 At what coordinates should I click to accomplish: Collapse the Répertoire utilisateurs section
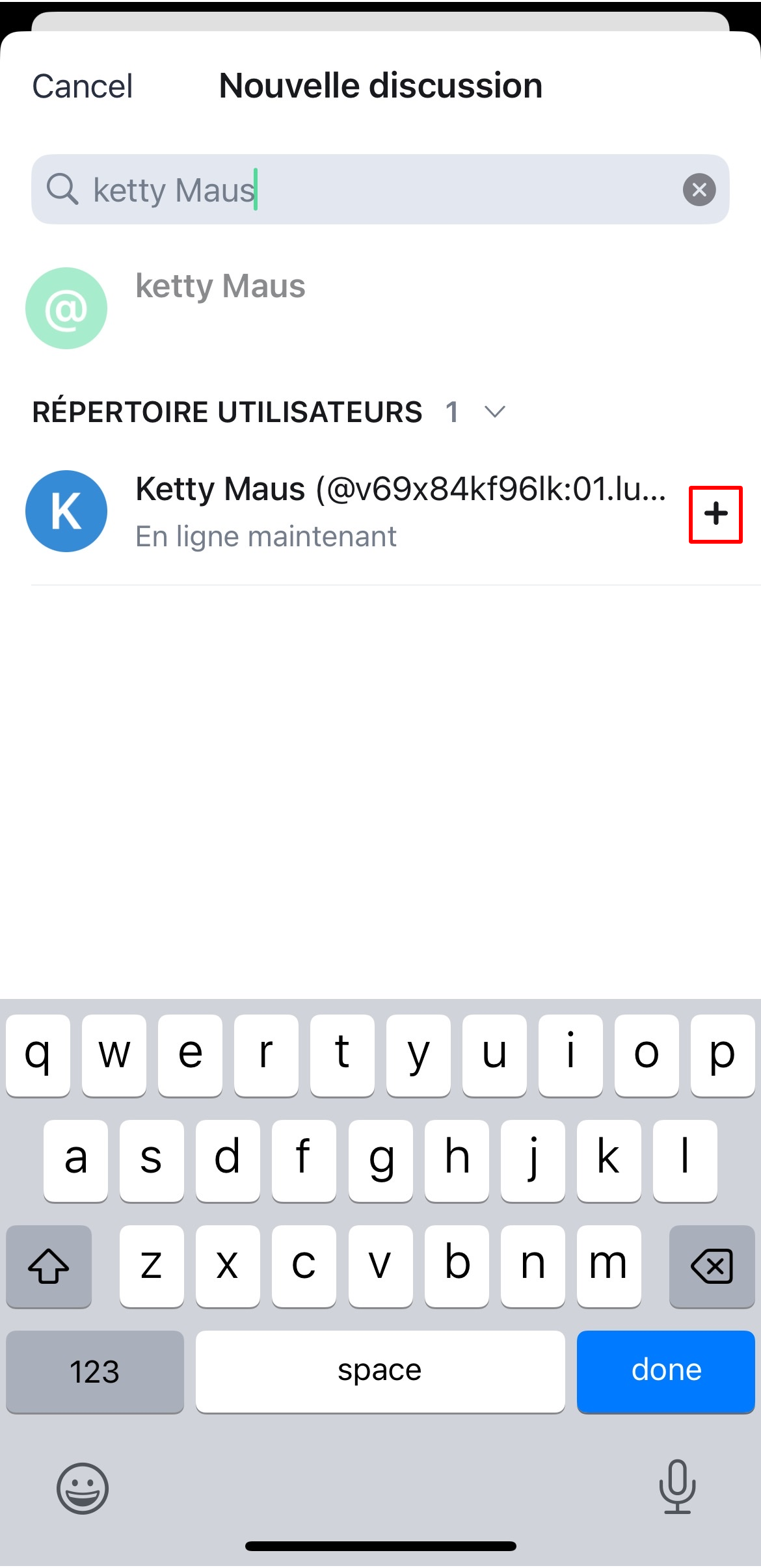click(495, 412)
